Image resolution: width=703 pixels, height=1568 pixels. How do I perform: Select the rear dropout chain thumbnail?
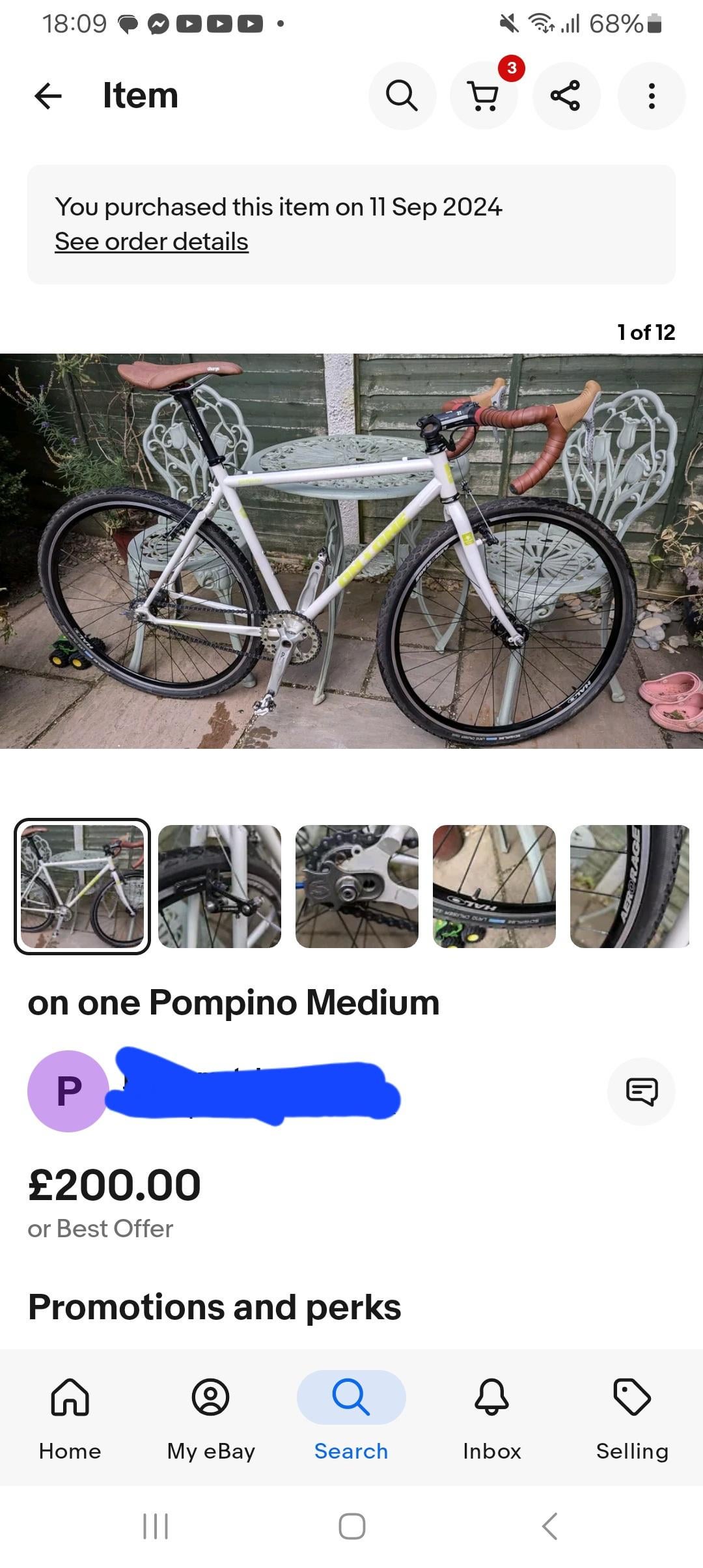(357, 886)
